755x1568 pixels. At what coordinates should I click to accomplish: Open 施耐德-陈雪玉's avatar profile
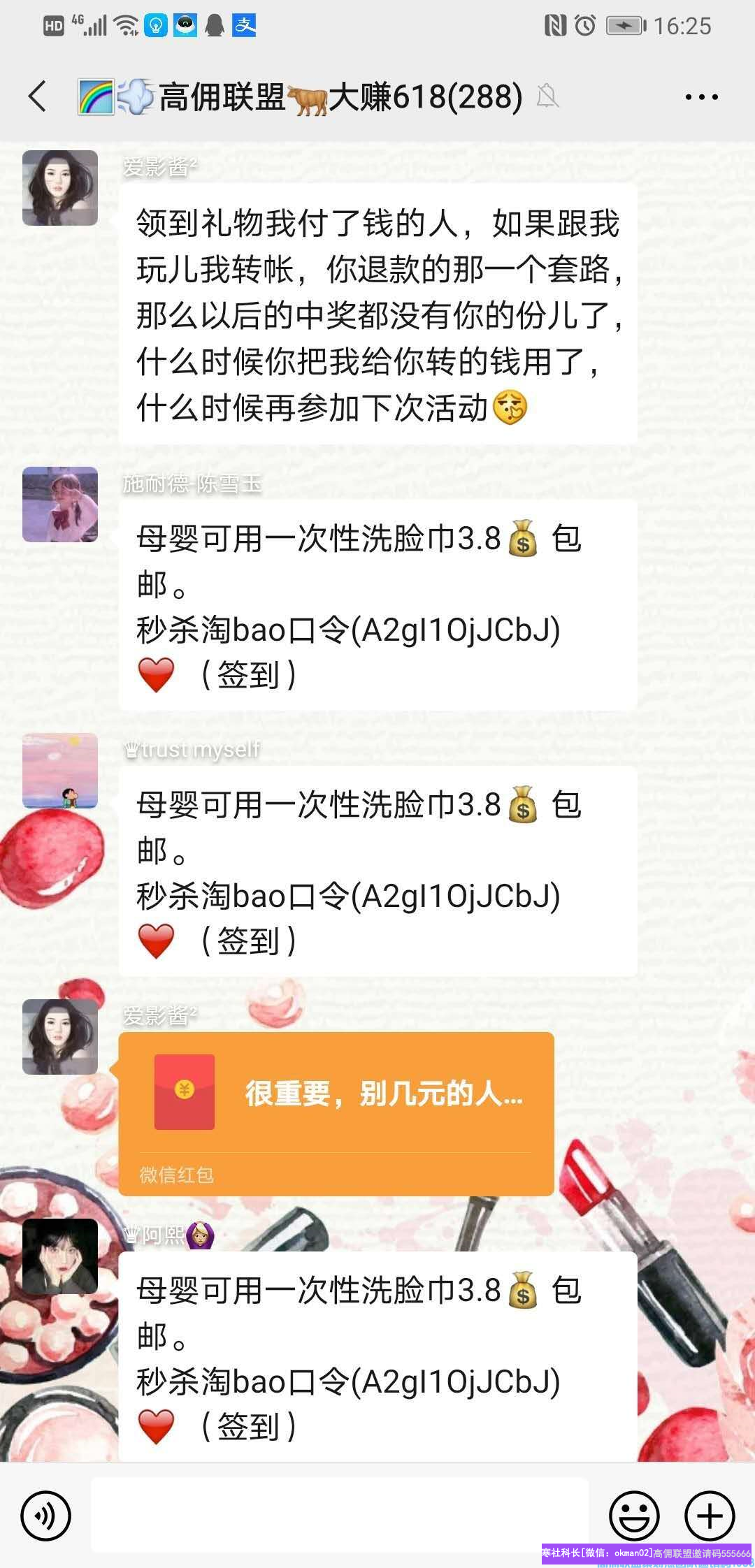point(60,504)
